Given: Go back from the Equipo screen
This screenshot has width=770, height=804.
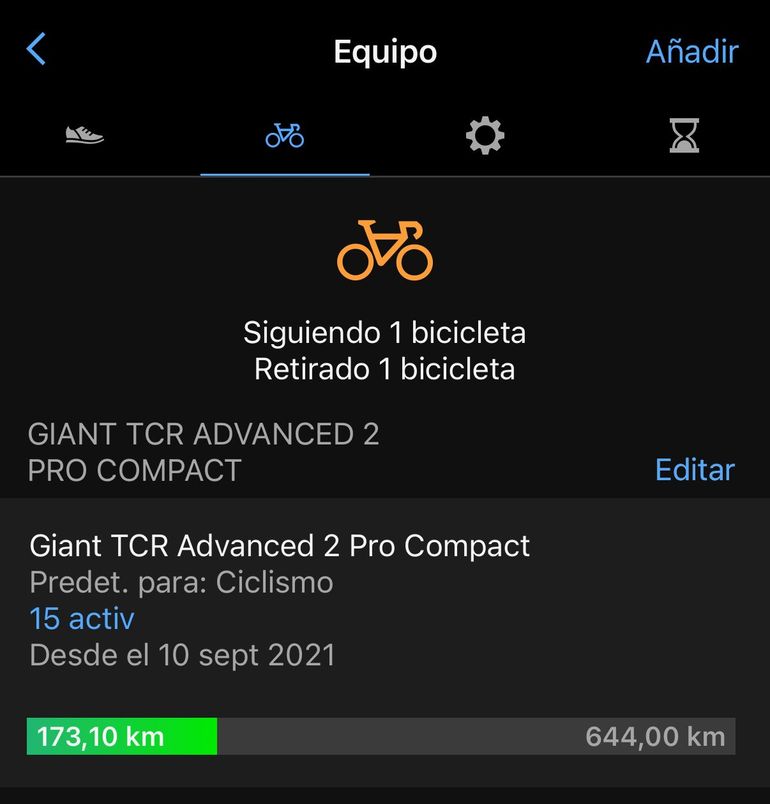Looking at the screenshot, I should 37,49.
